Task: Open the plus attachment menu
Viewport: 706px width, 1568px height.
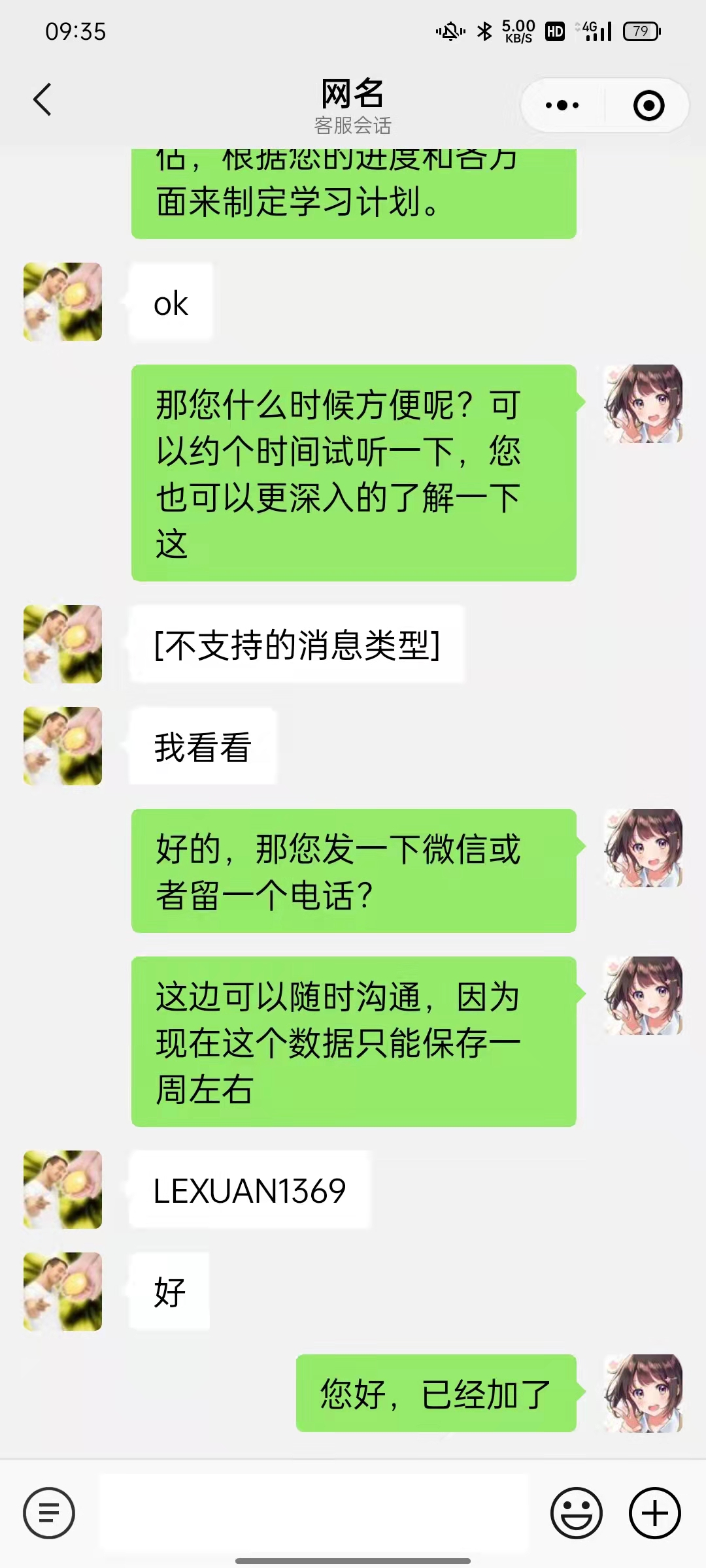Action: [654, 1512]
